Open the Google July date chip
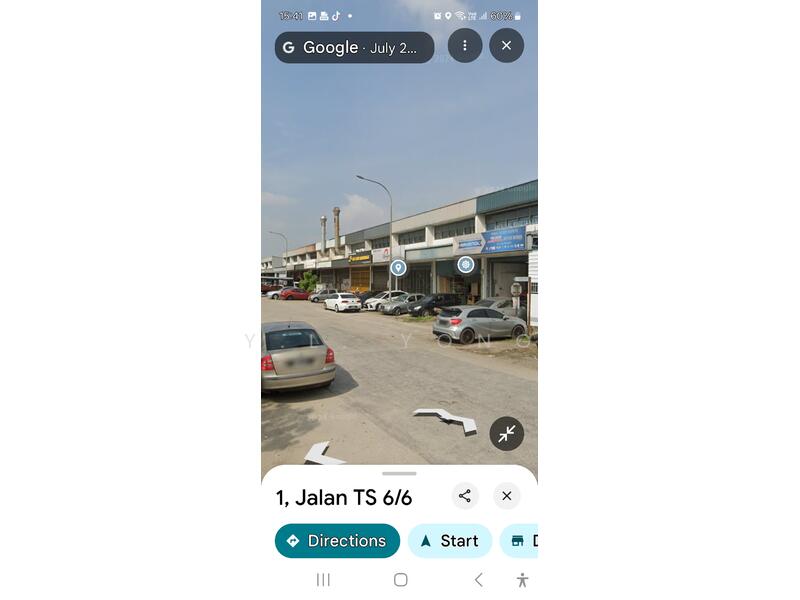The image size is (800, 600). [x=354, y=47]
